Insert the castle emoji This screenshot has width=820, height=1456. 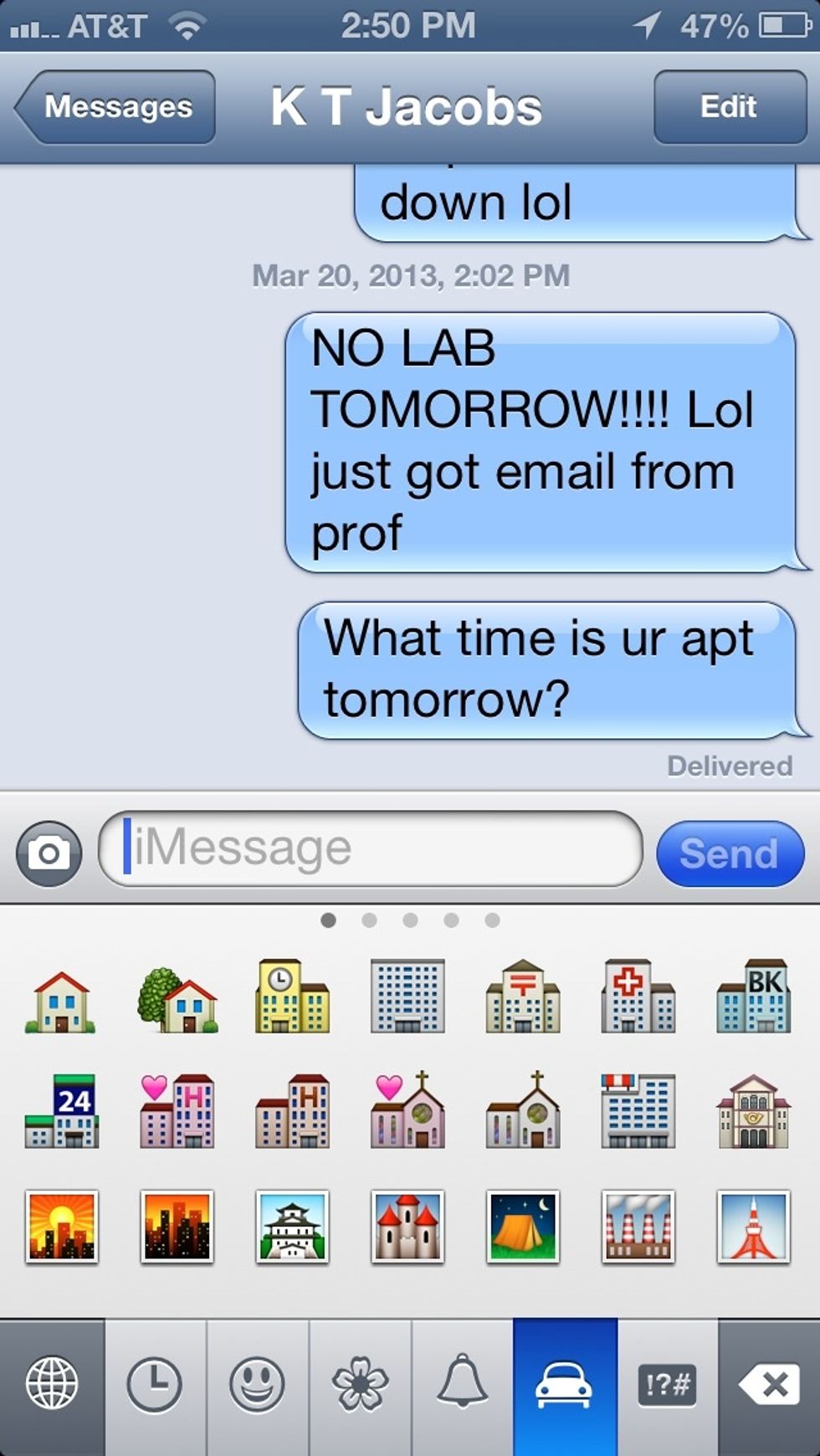coord(407,1227)
